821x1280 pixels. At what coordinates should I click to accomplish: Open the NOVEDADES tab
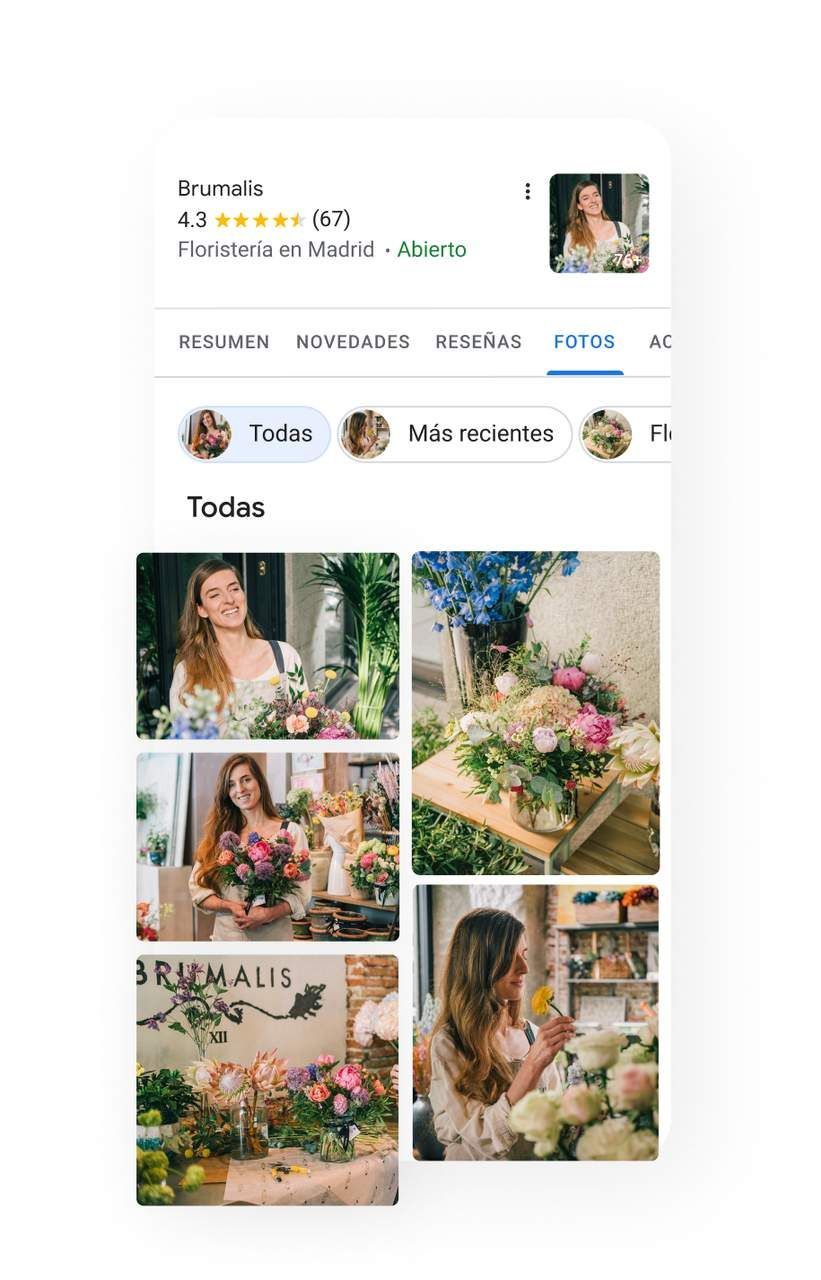pos(352,342)
